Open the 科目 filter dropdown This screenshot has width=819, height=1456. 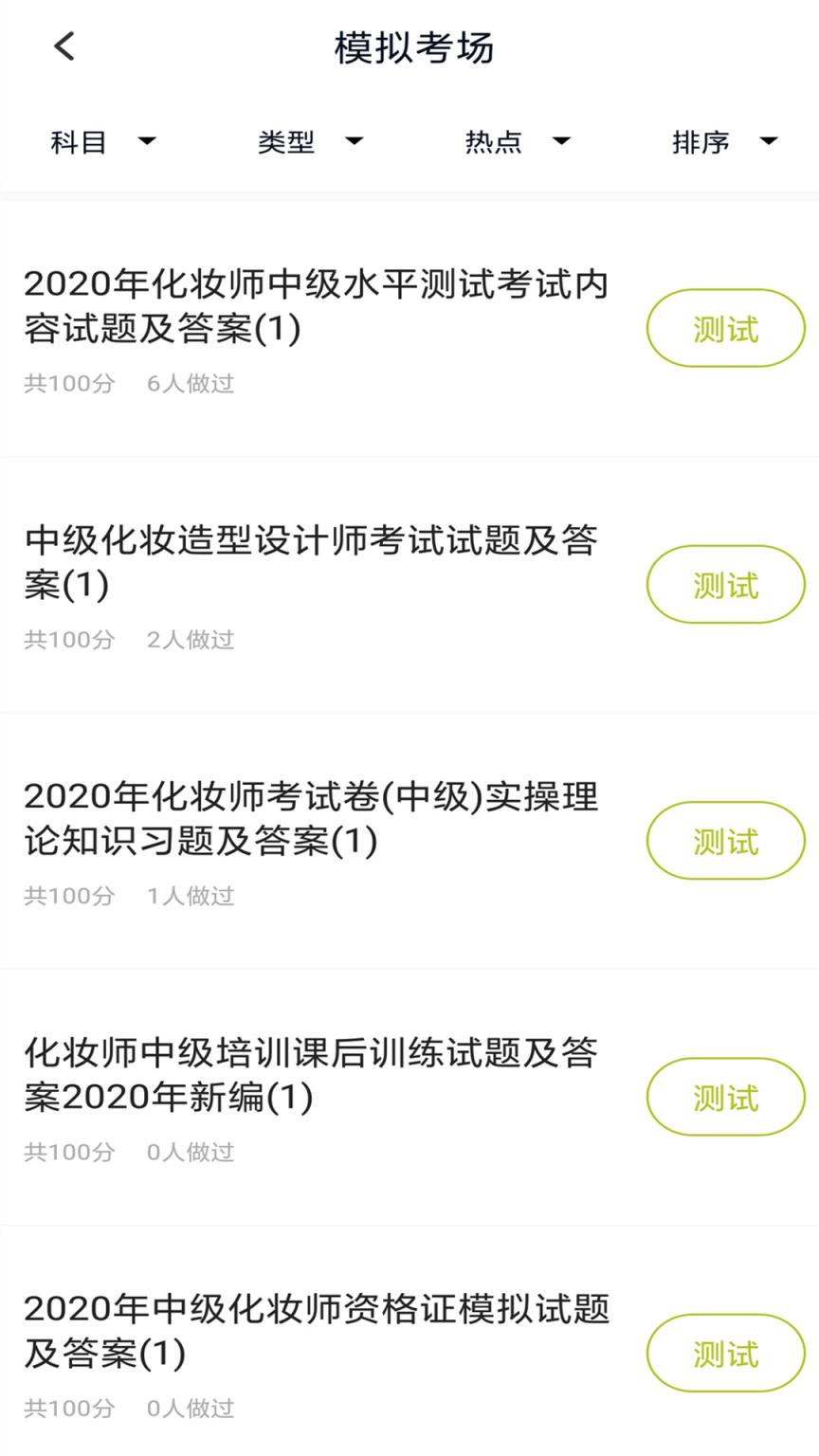tap(100, 142)
